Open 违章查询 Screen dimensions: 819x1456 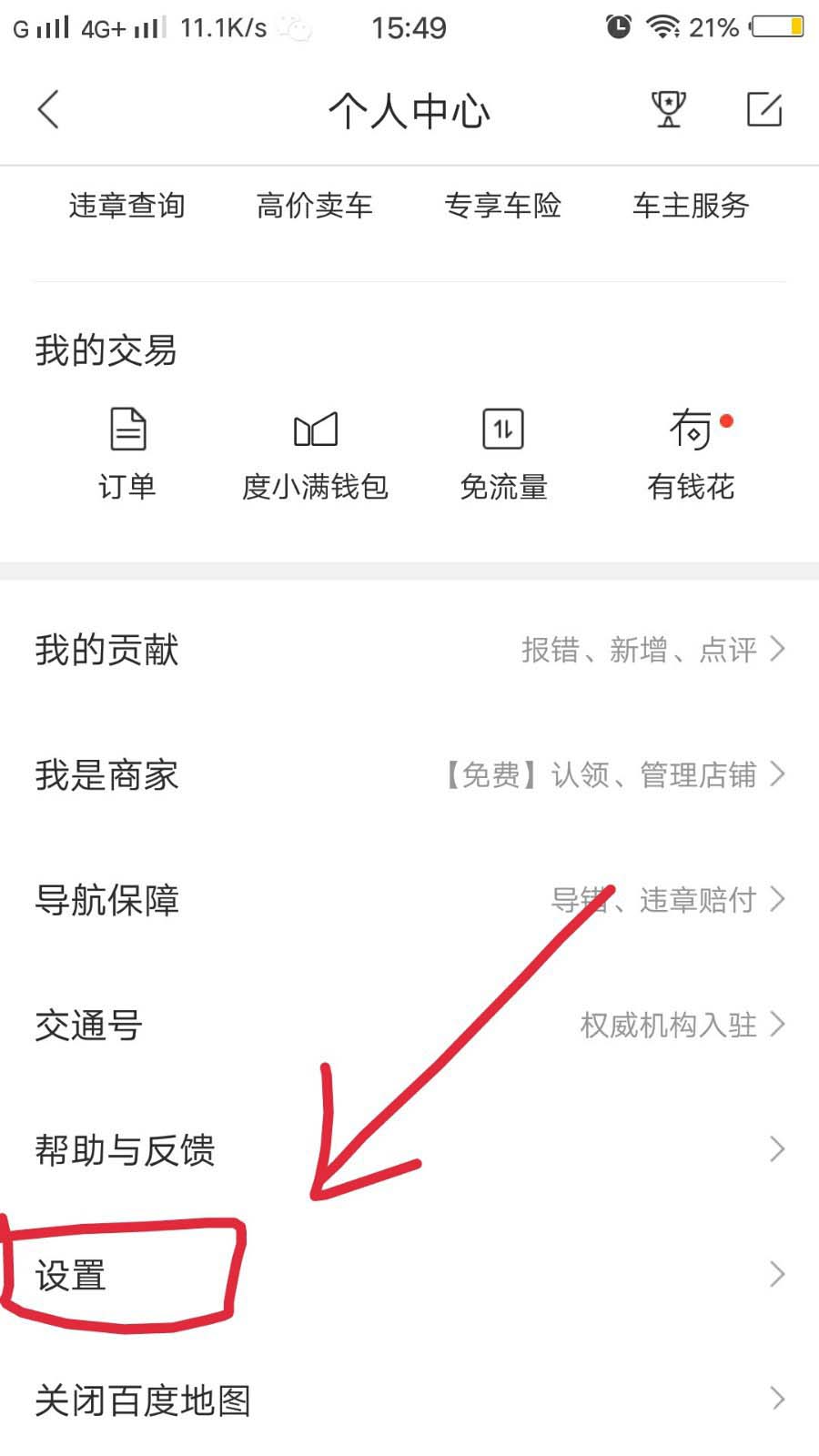click(126, 206)
